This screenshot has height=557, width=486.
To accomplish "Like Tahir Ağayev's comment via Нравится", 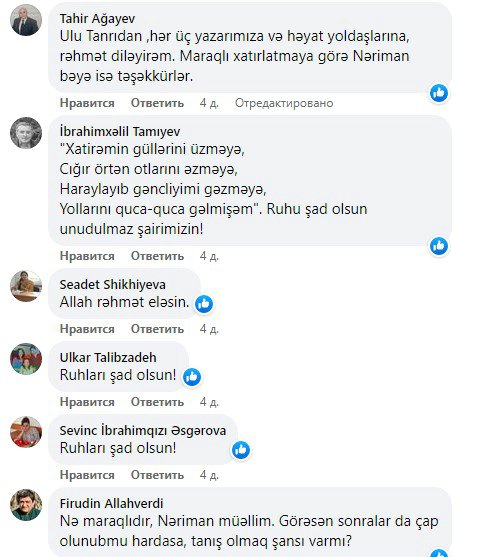I will click(x=87, y=103).
